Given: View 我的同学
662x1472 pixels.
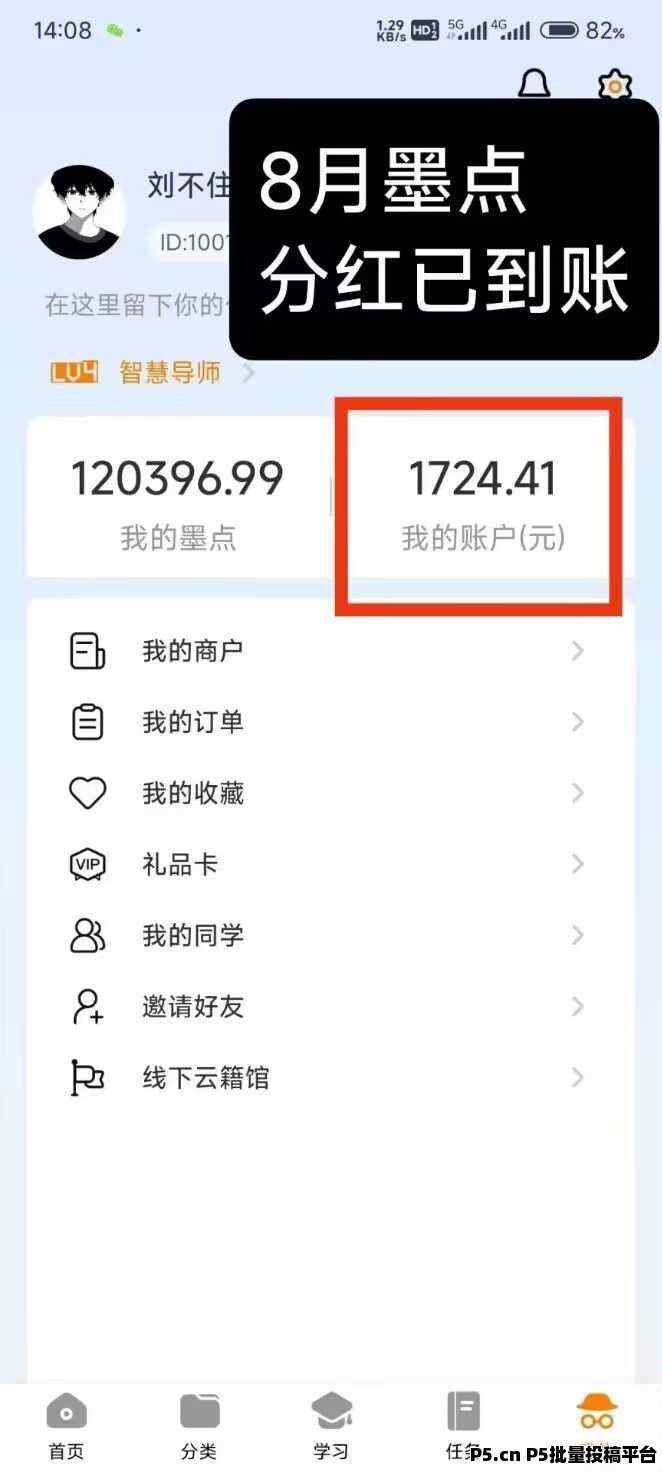Looking at the screenshot, I should coord(330,935).
